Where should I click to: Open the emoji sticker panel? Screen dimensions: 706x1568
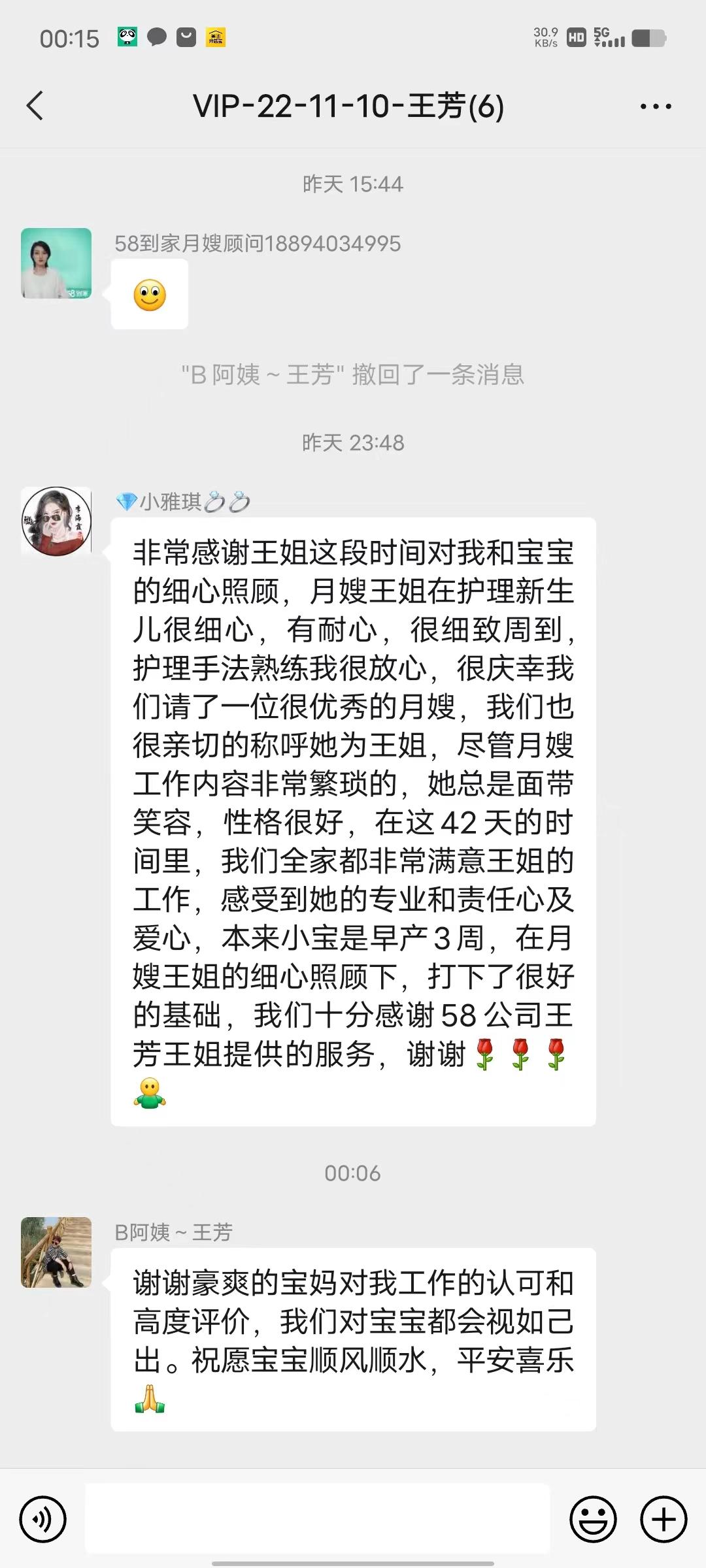(x=594, y=1520)
